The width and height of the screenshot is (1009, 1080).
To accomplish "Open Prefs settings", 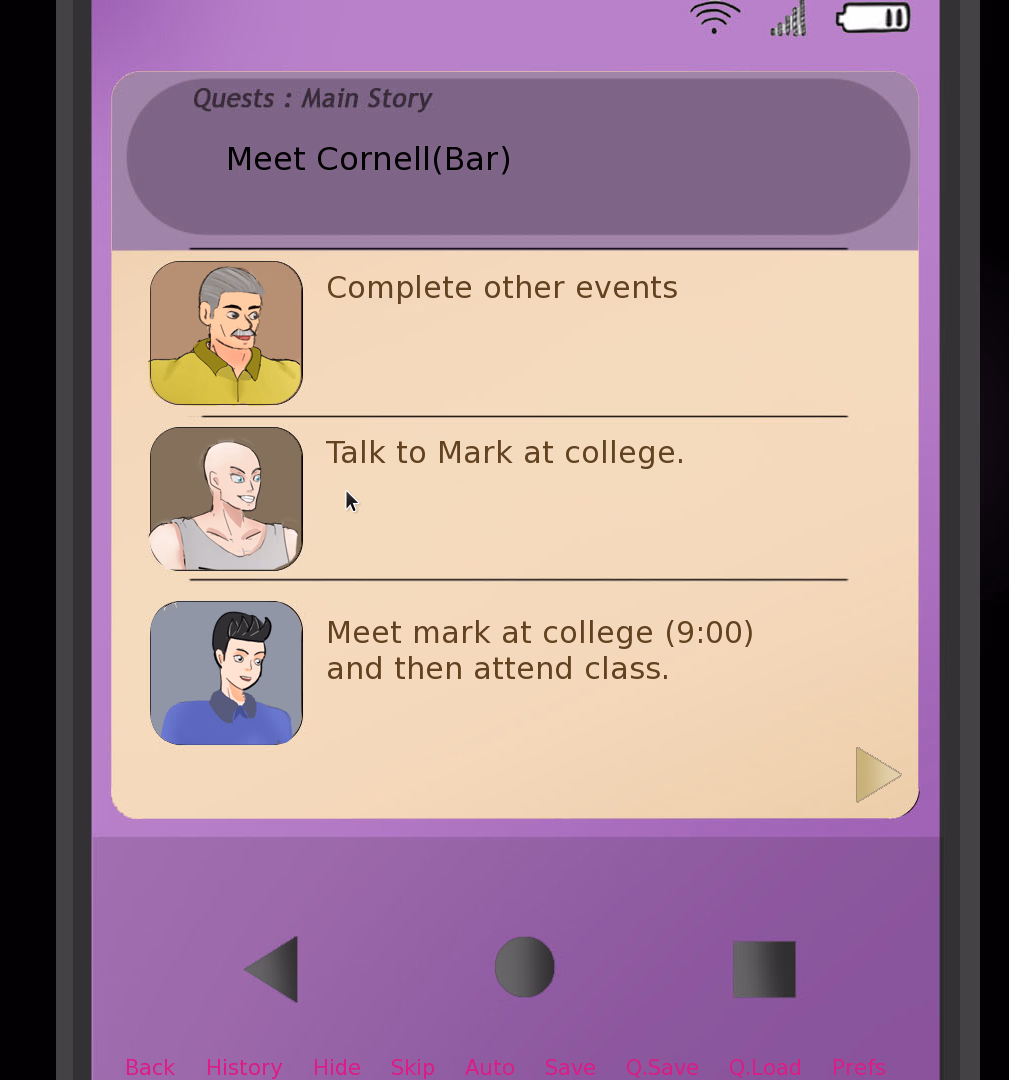I will click(858, 1067).
